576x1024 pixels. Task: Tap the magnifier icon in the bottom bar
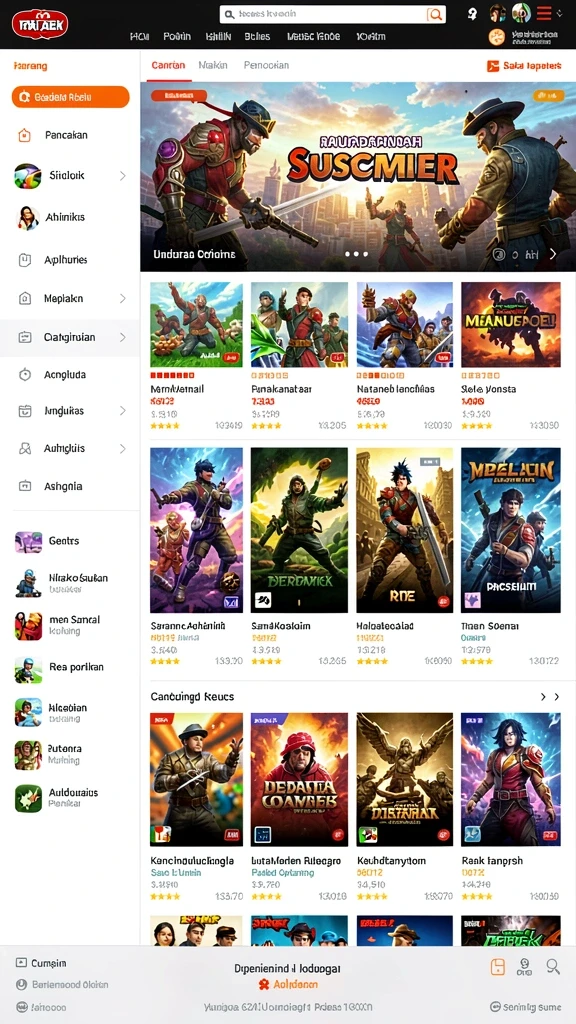point(553,967)
